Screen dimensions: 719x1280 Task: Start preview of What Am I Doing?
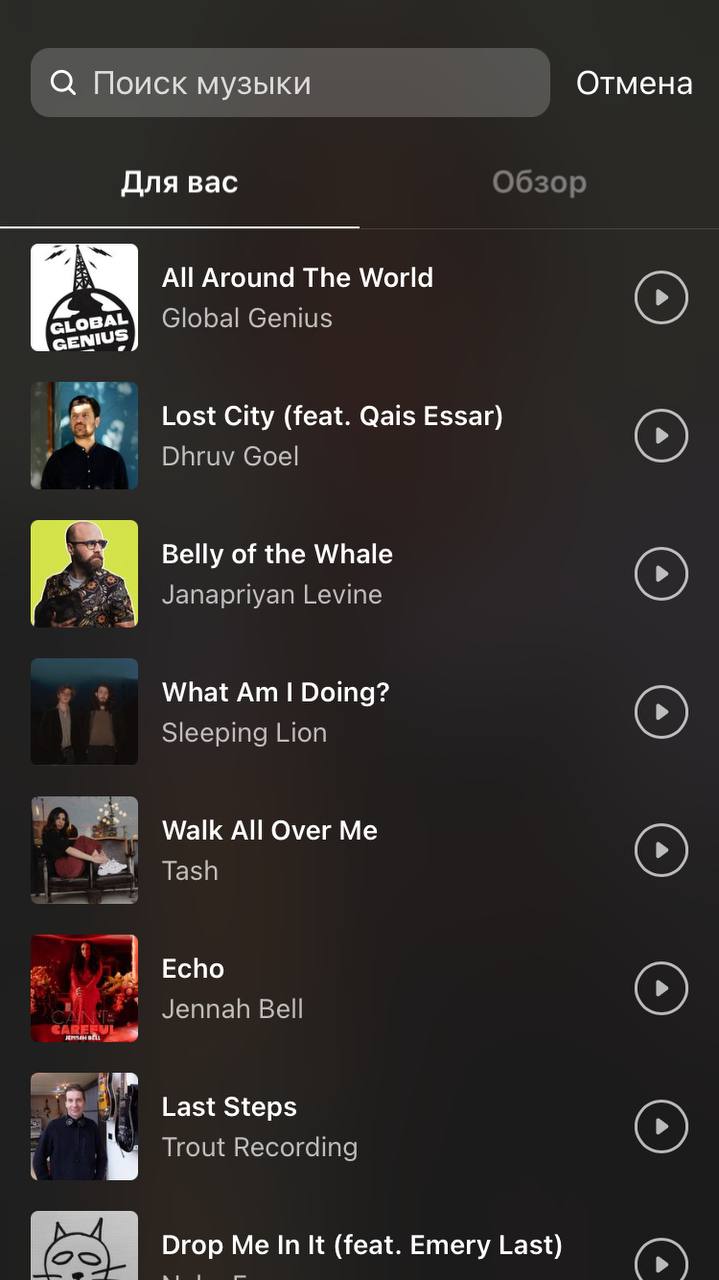661,712
